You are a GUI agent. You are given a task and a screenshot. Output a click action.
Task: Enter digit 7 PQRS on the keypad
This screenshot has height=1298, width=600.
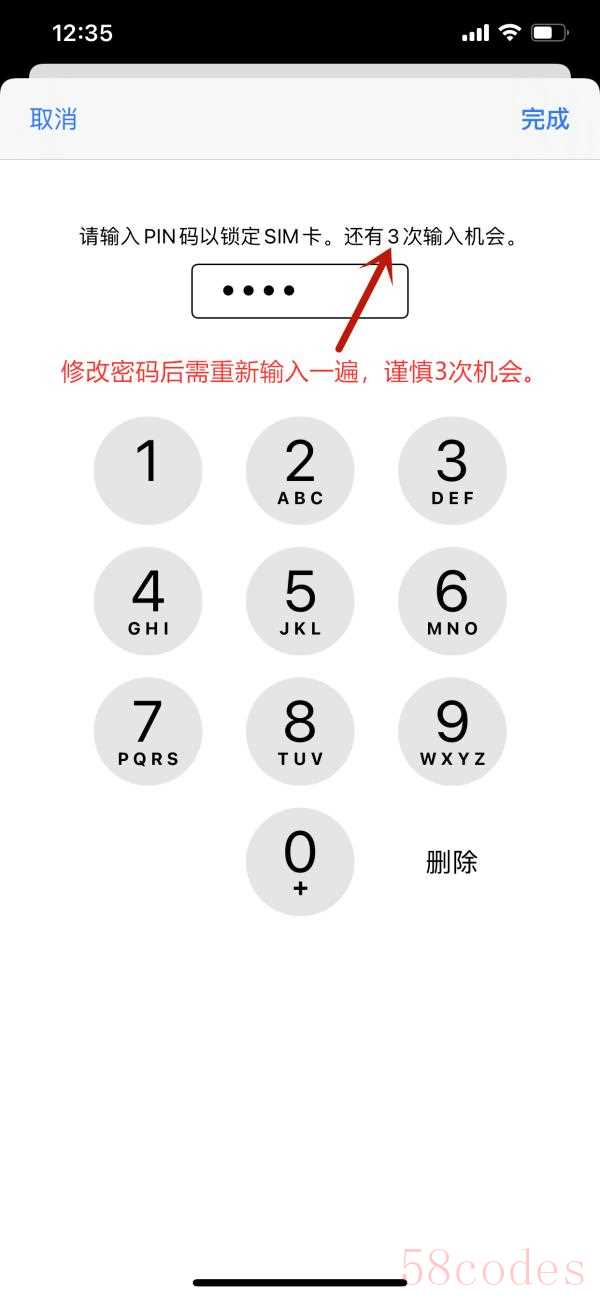coord(148,731)
